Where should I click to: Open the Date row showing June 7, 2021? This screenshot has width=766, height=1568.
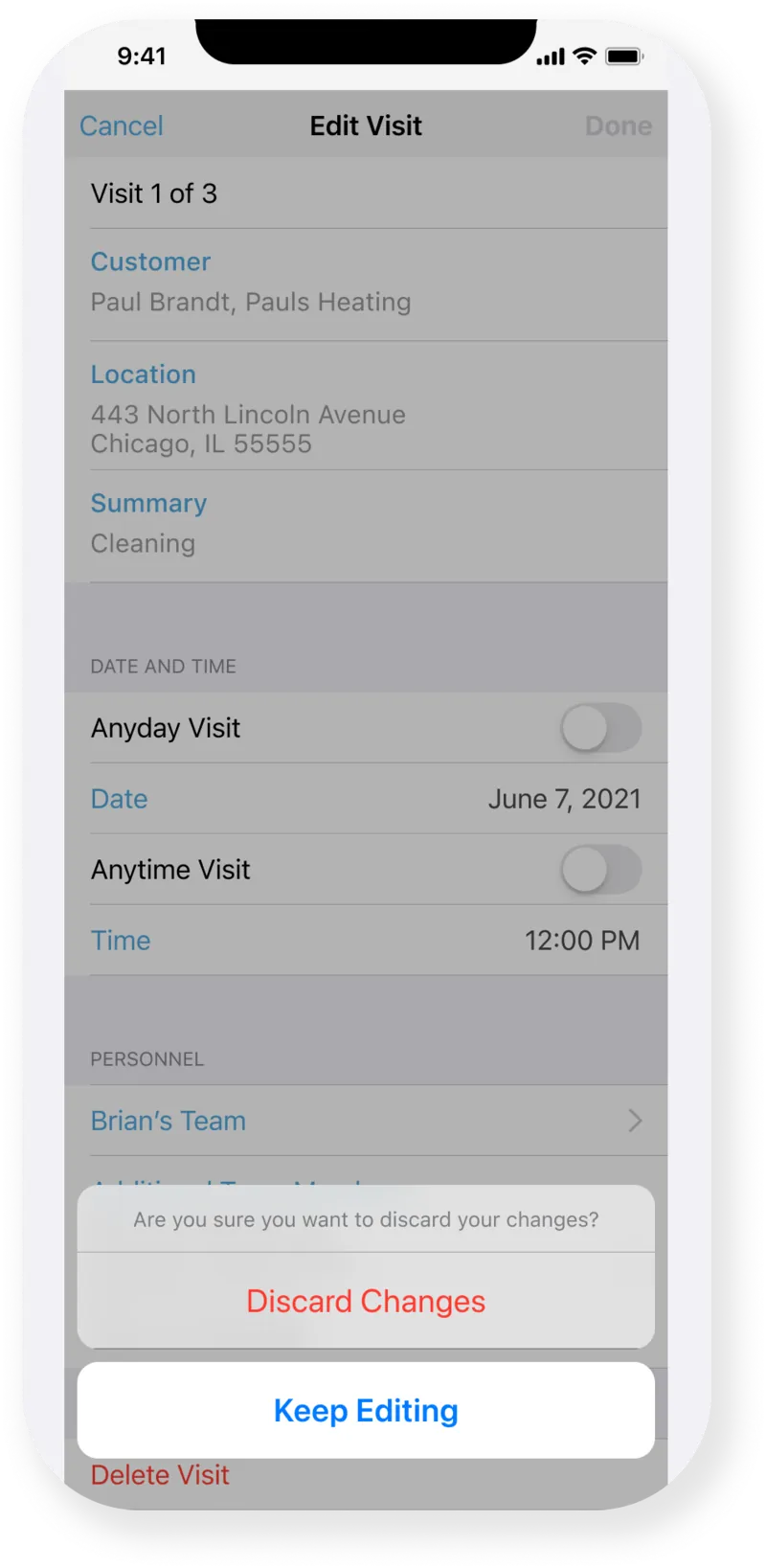(366, 799)
